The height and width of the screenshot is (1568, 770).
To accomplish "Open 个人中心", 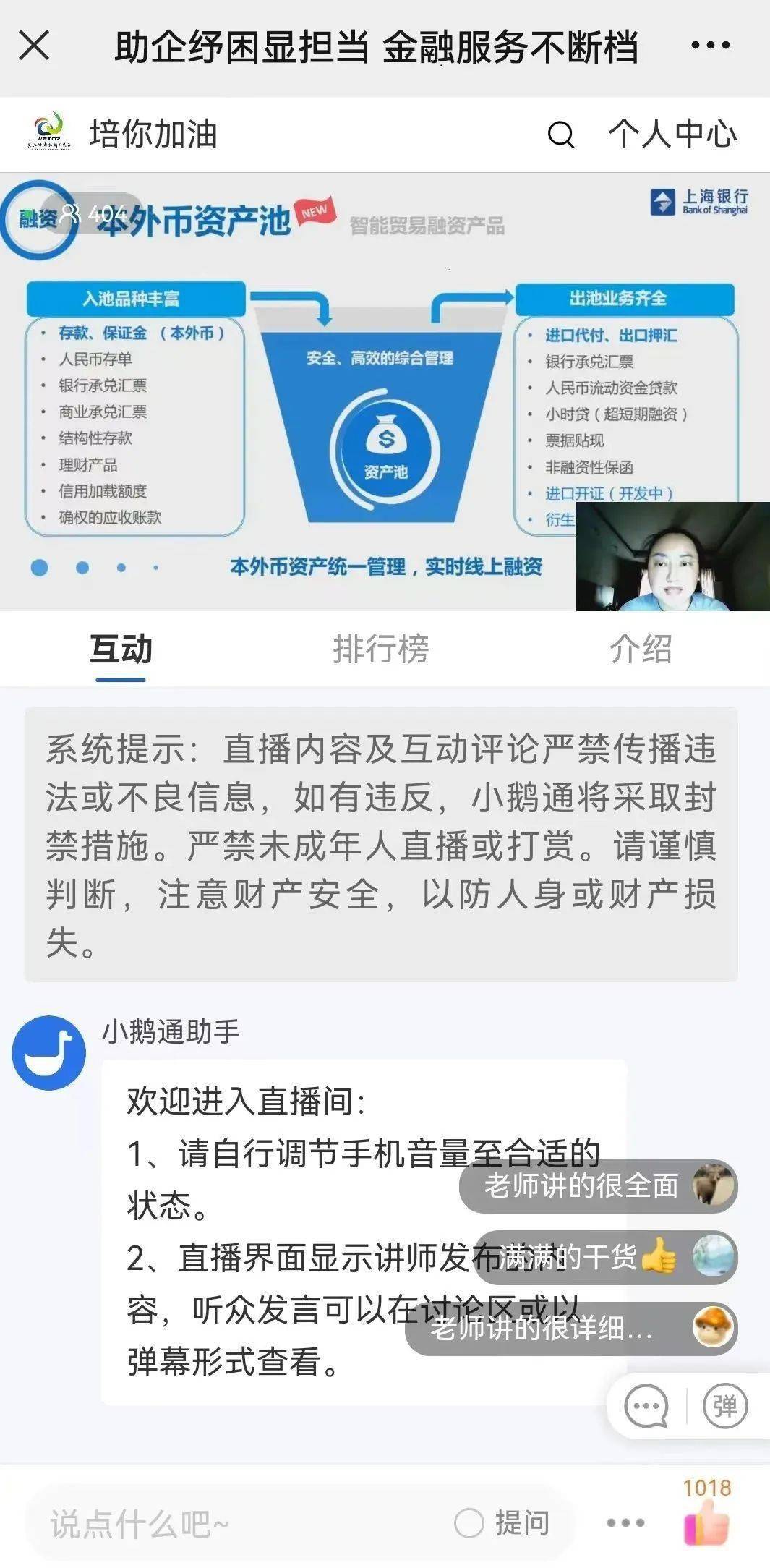I will click(x=671, y=133).
